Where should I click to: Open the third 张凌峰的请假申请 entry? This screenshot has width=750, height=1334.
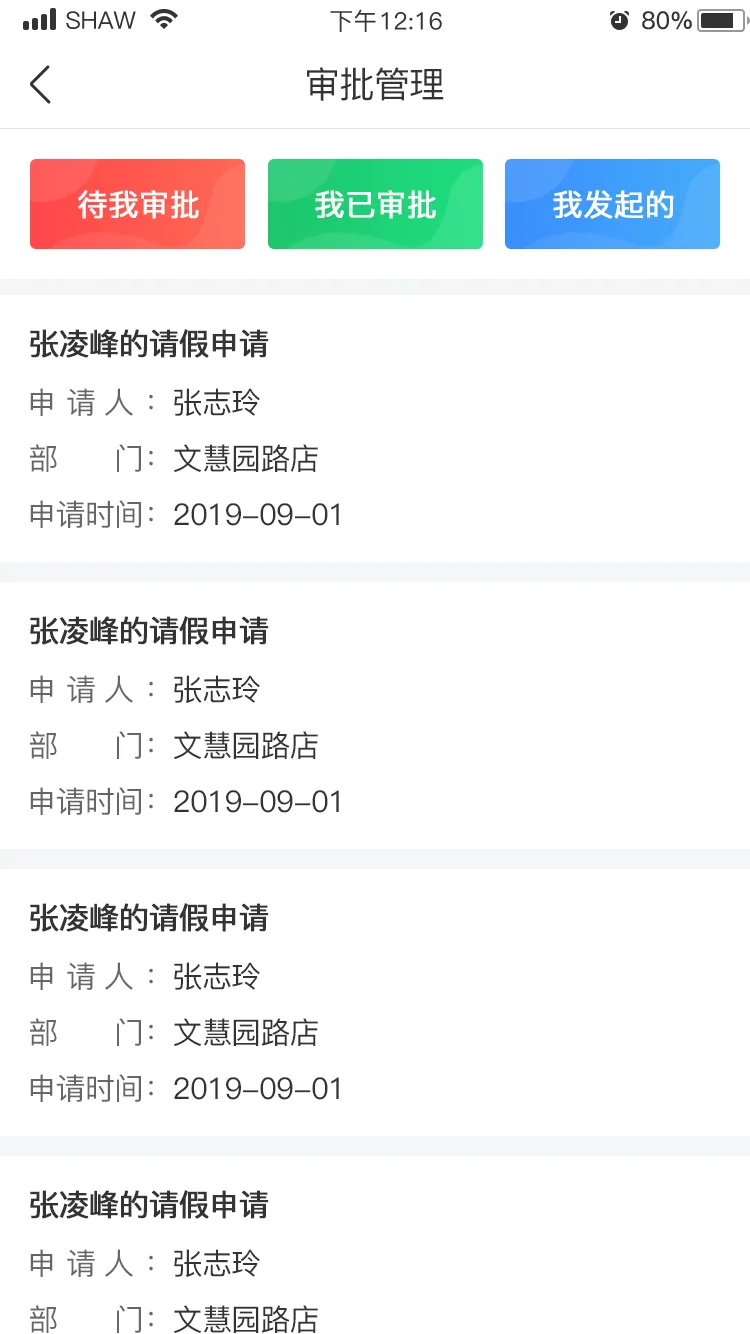tap(375, 1003)
